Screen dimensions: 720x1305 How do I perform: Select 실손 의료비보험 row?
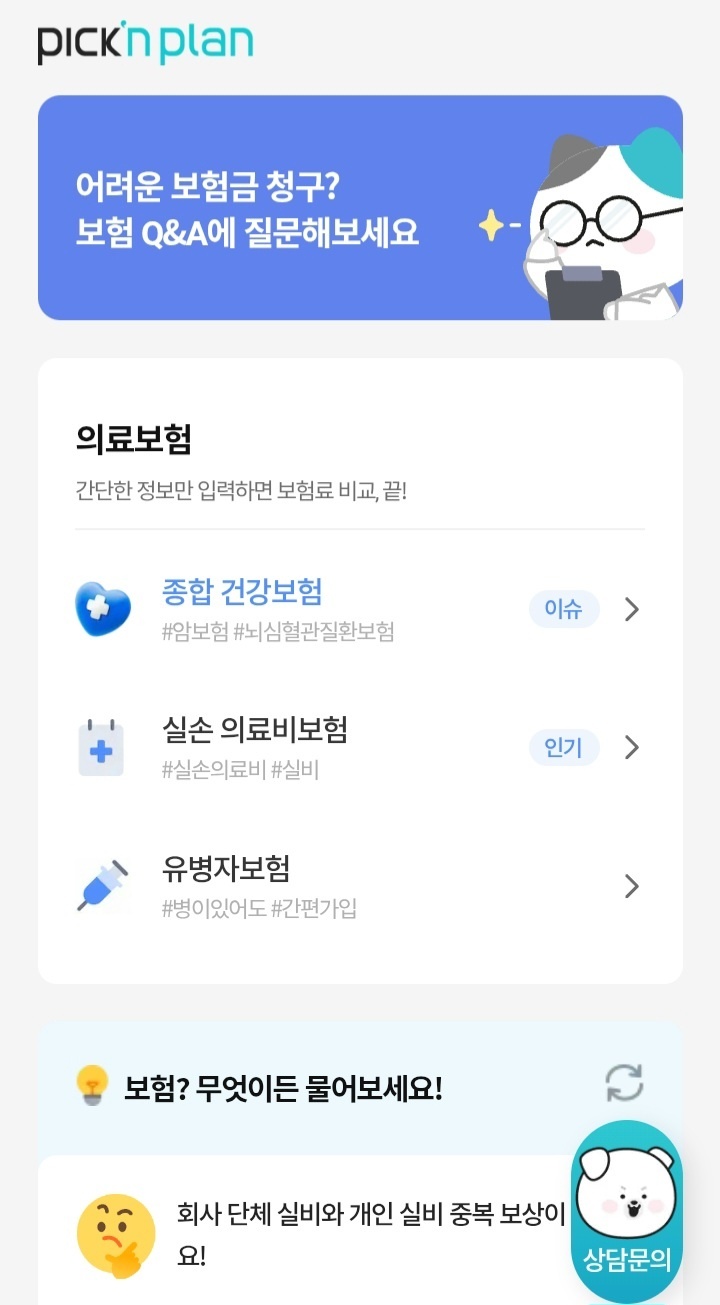(x=358, y=747)
